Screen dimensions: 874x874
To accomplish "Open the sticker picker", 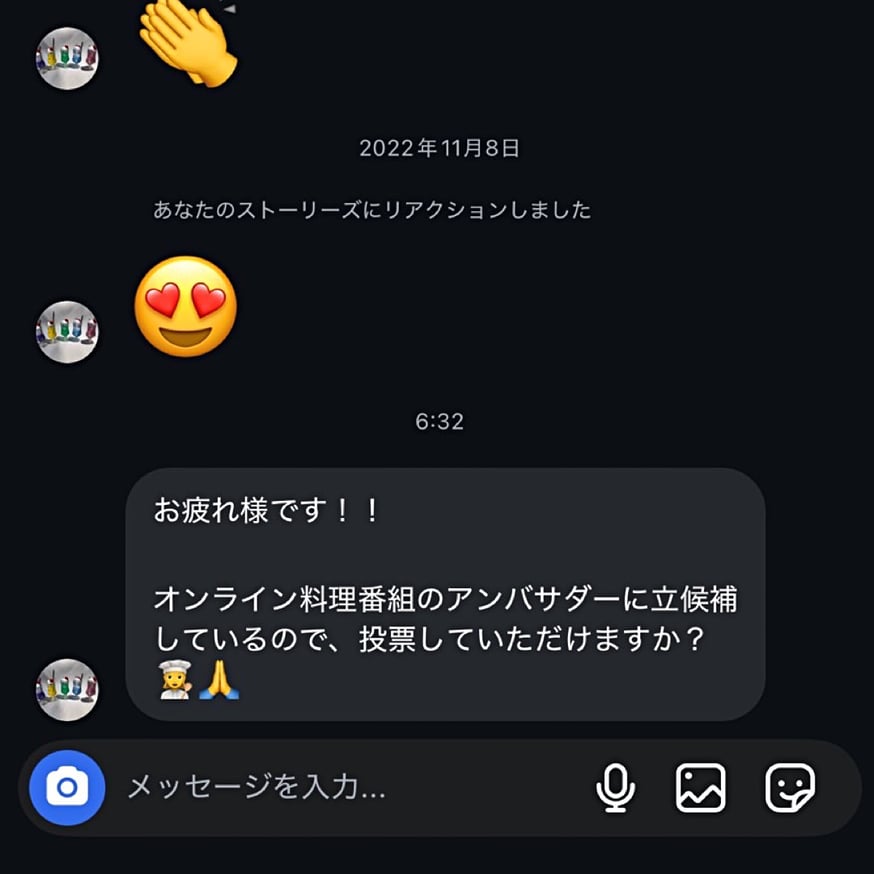I will pyautogui.click(x=790, y=788).
